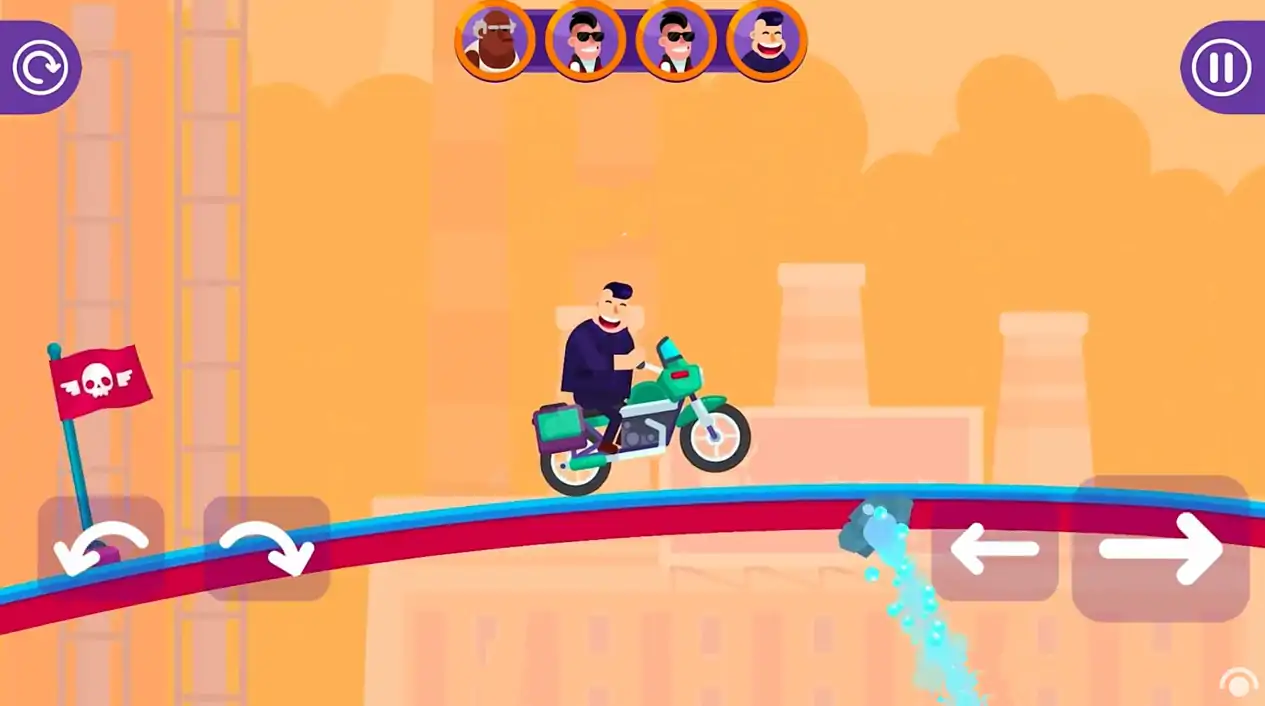Tilt the bike forward with clockwise arrow

click(x=267, y=548)
